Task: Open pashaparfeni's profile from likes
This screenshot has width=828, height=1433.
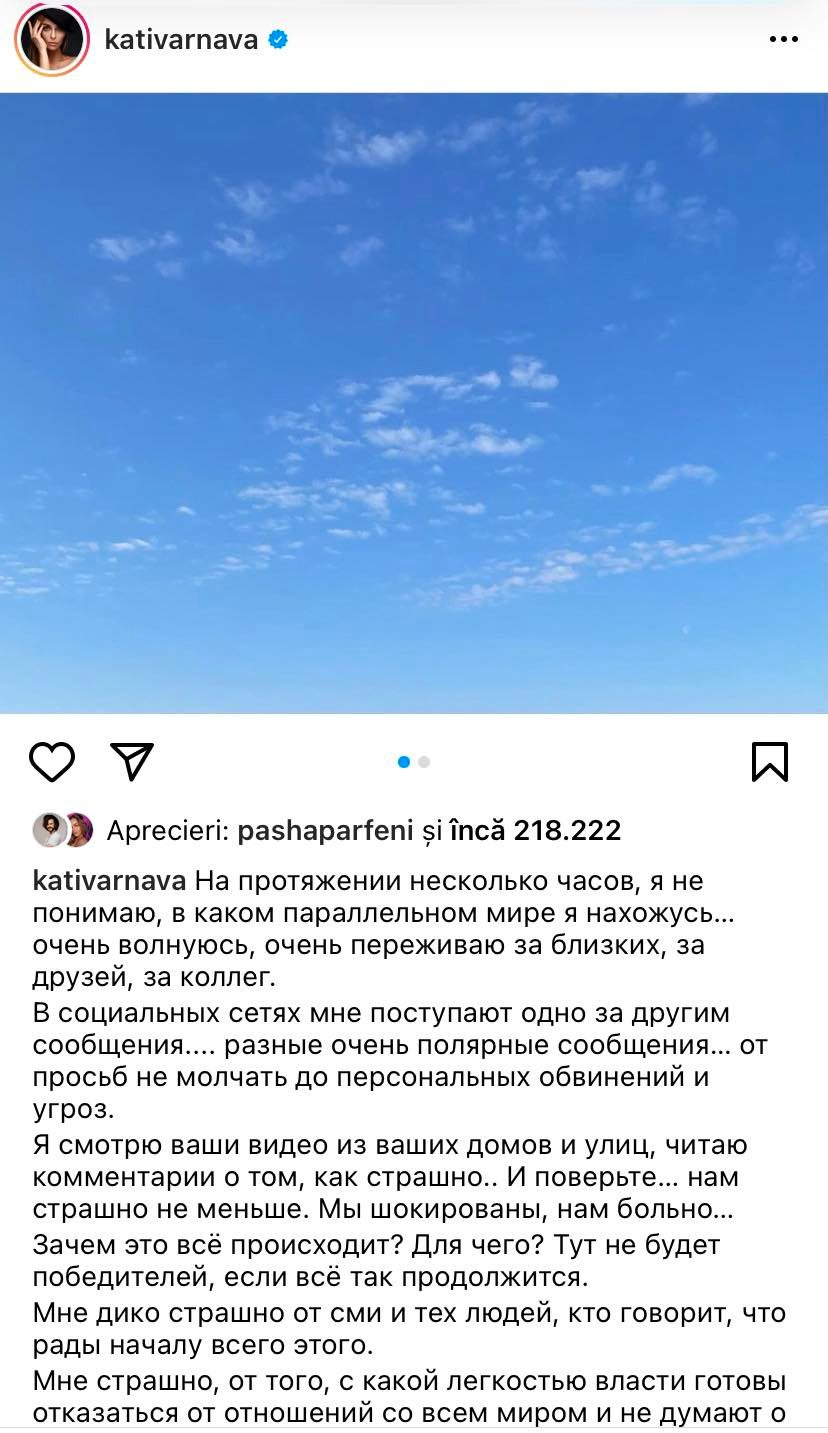Action: (x=325, y=830)
